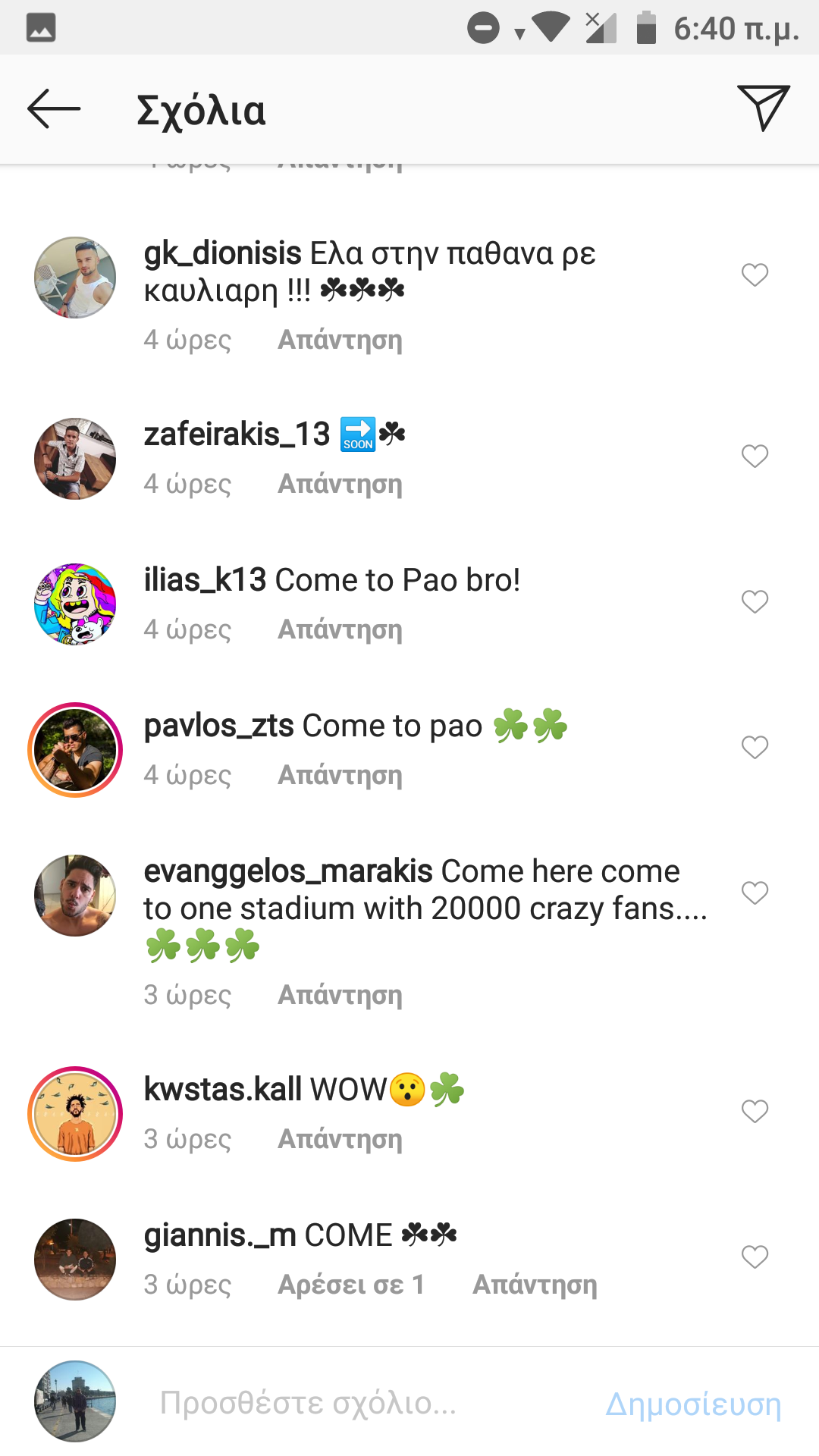The image size is (819, 1456).
Task: Like kwstas.kall's WOW comment
Action: pos(755,1111)
